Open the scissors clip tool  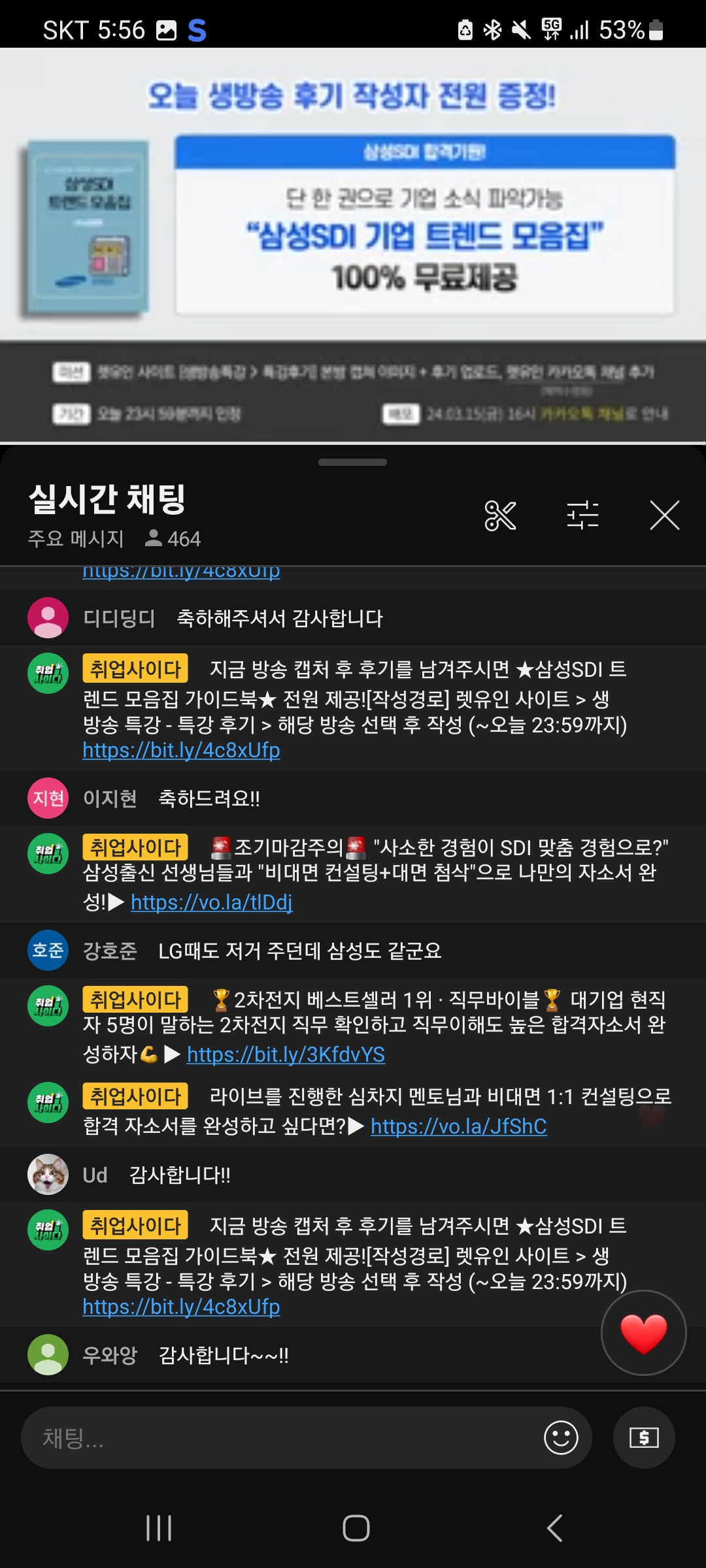pos(500,515)
